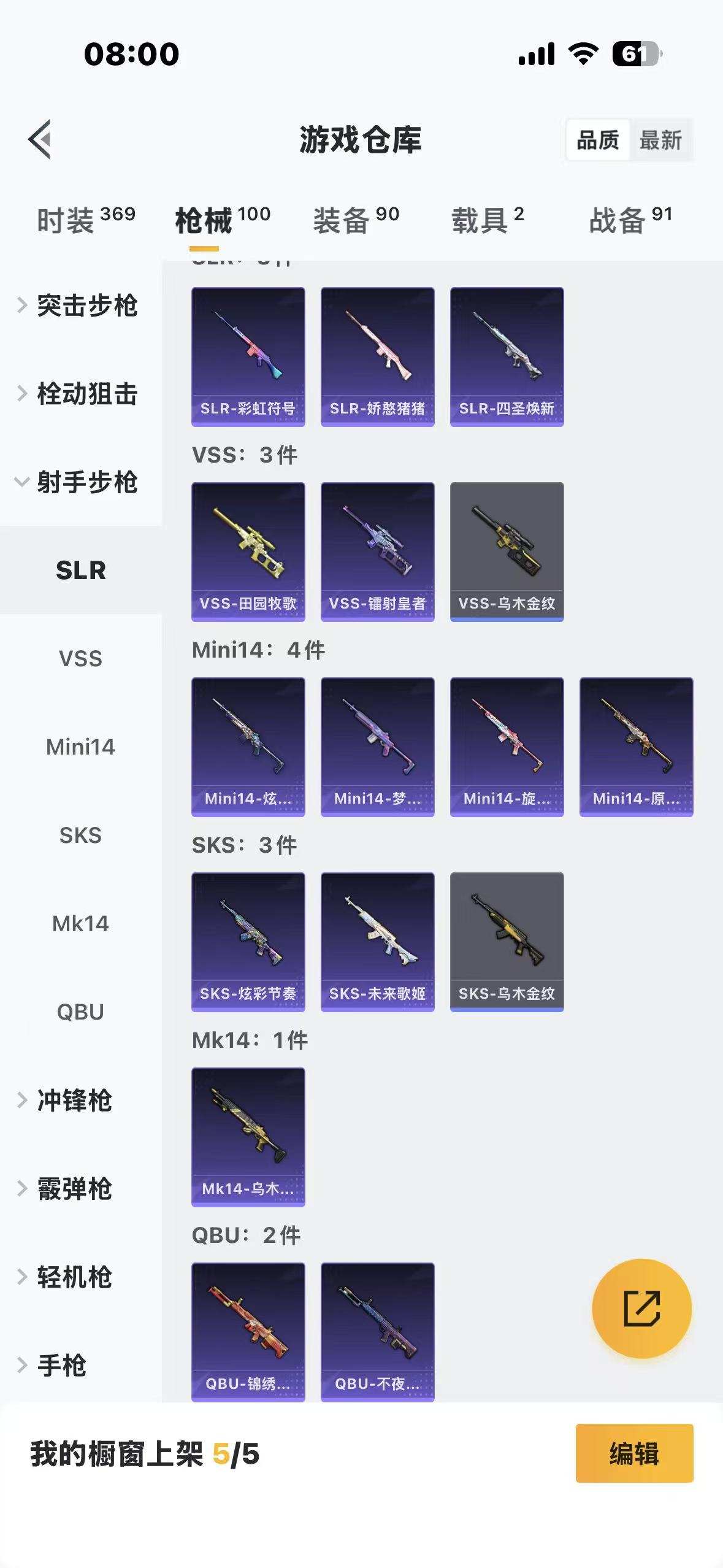Image resolution: width=723 pixels, height=1568 pixels.
Task: View the VSS-镭射皇者 skin
Action: tap(377, 551)
